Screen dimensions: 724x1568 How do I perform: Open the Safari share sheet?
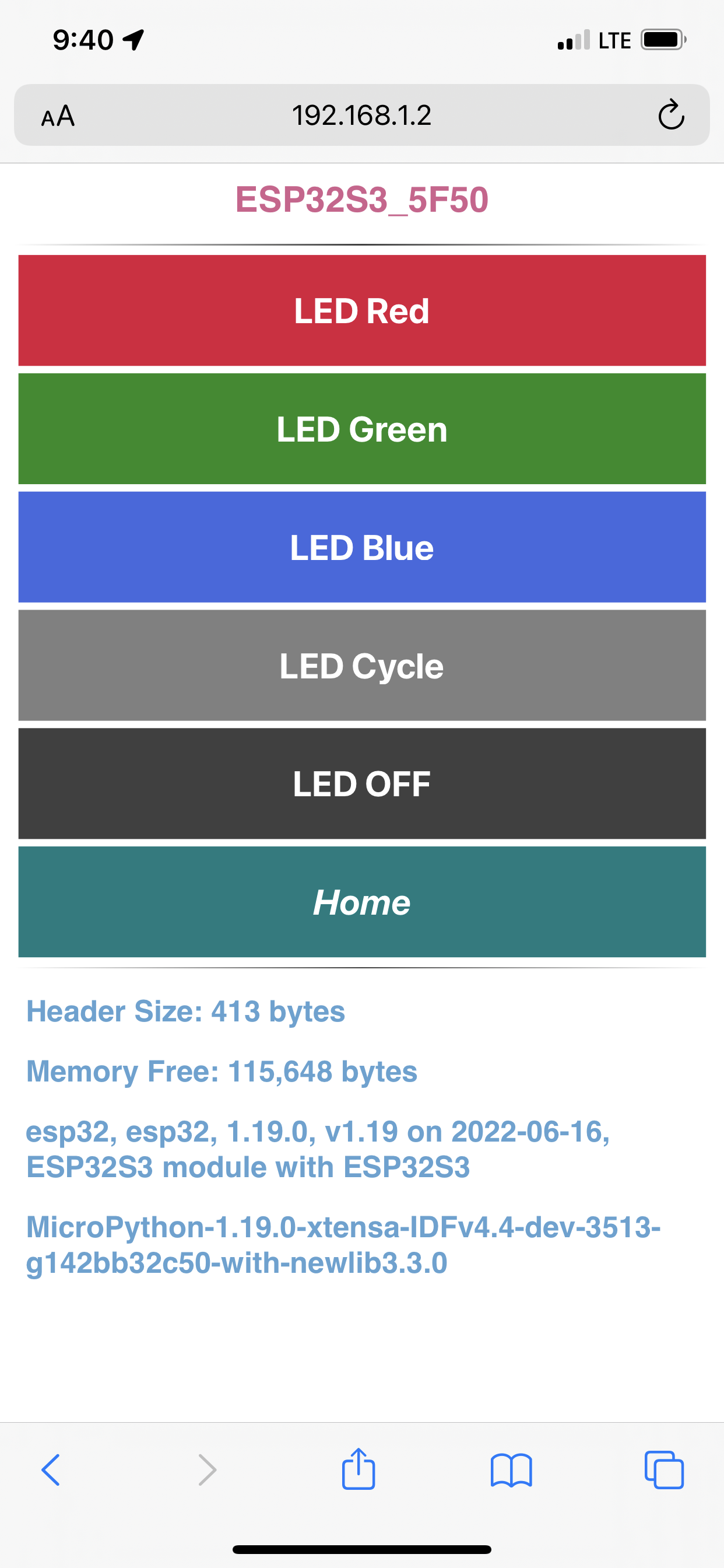tap(359, 1468)
